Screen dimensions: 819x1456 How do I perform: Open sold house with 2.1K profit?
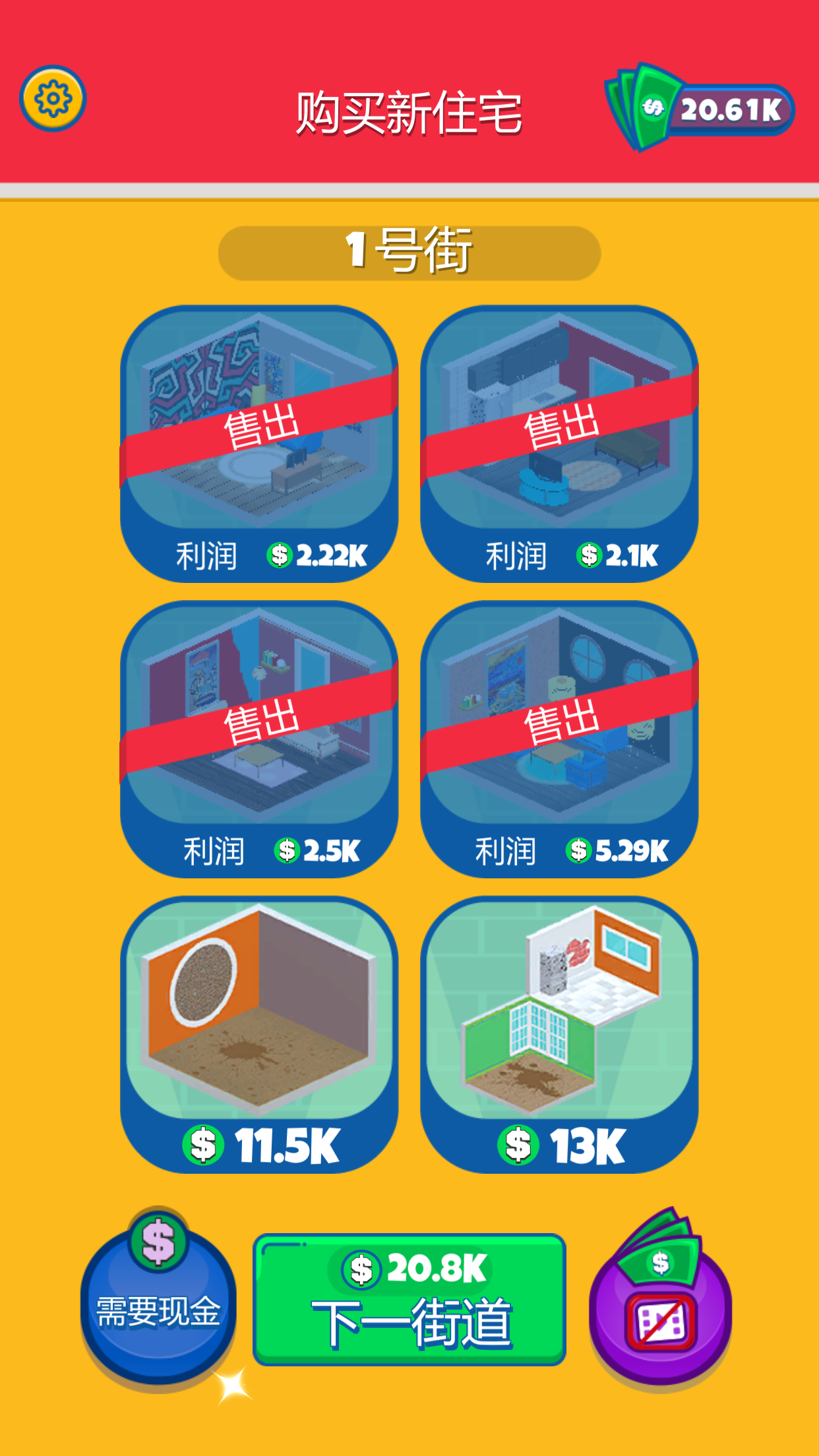tap(559, 443)
